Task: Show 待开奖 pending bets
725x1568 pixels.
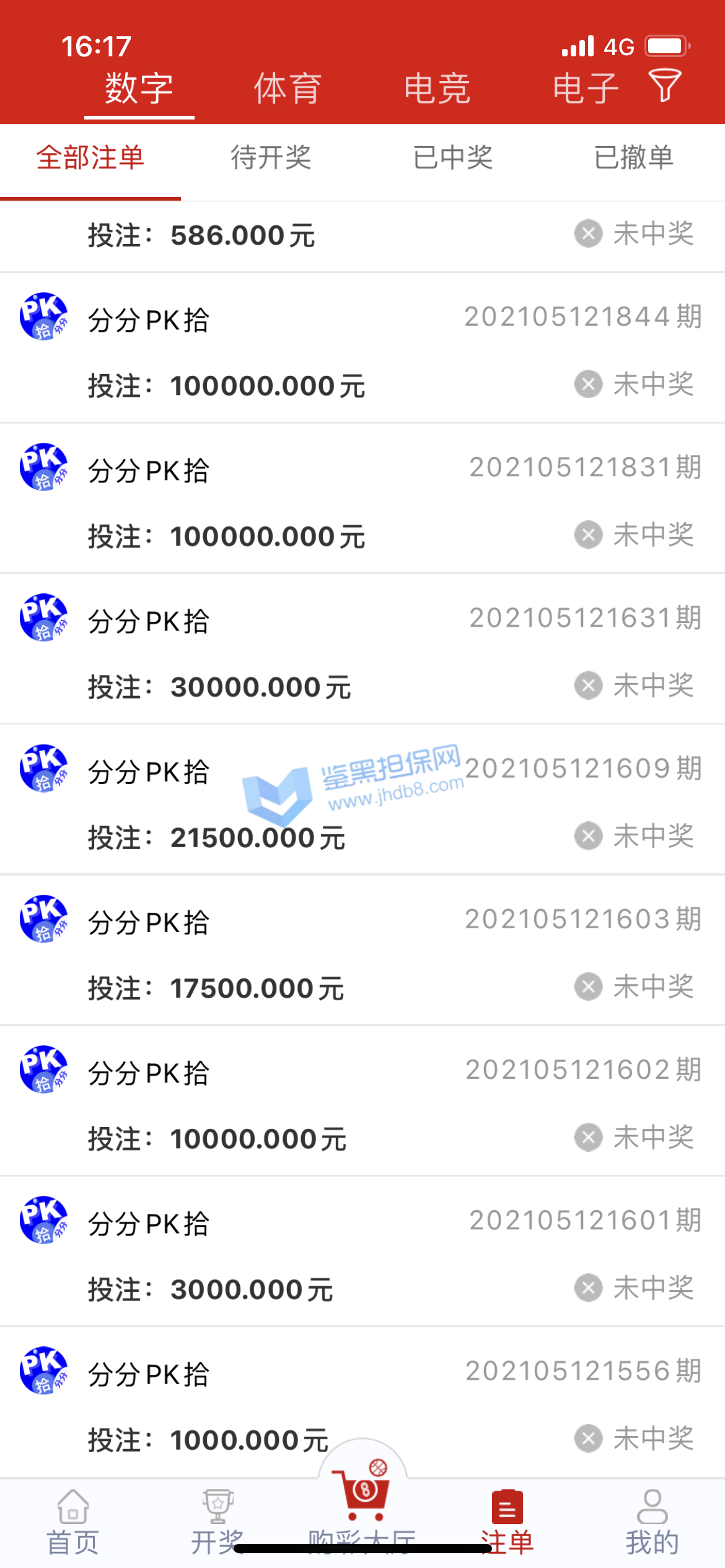Action: pyautogui.click(x=271, y=157)
